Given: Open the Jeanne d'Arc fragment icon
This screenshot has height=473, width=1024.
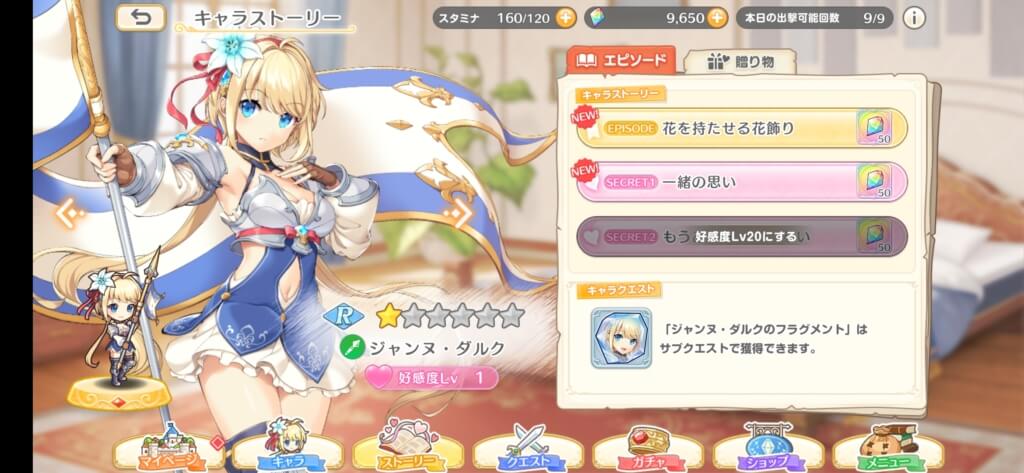Looking at the screenshot, I should click(620, 338).
